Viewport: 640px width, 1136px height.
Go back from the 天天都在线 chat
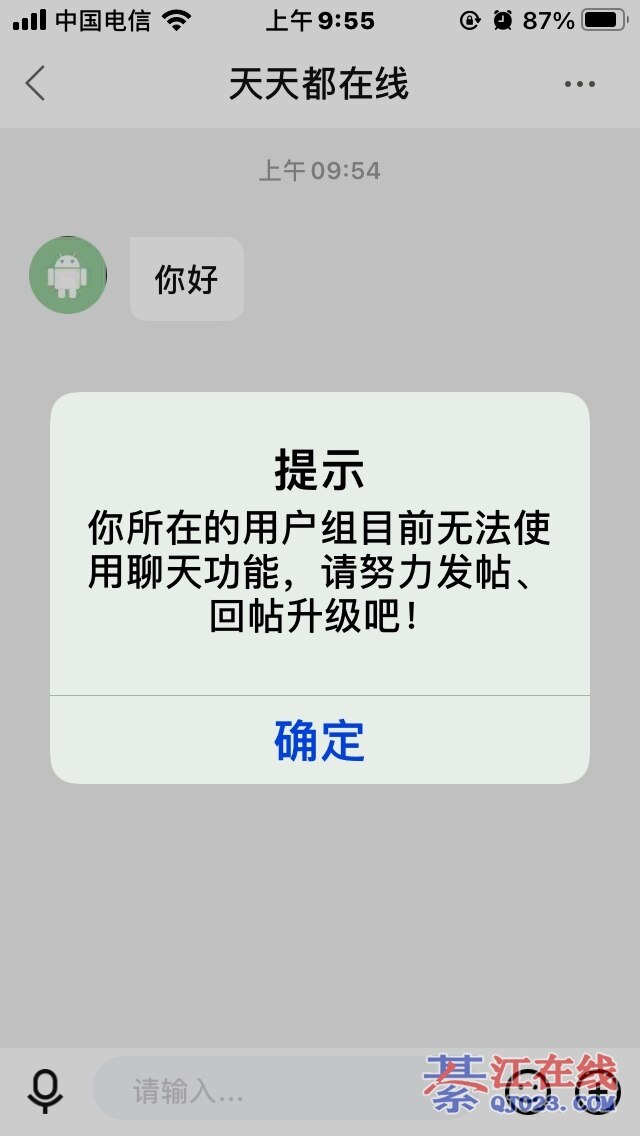tap(36, 84)
